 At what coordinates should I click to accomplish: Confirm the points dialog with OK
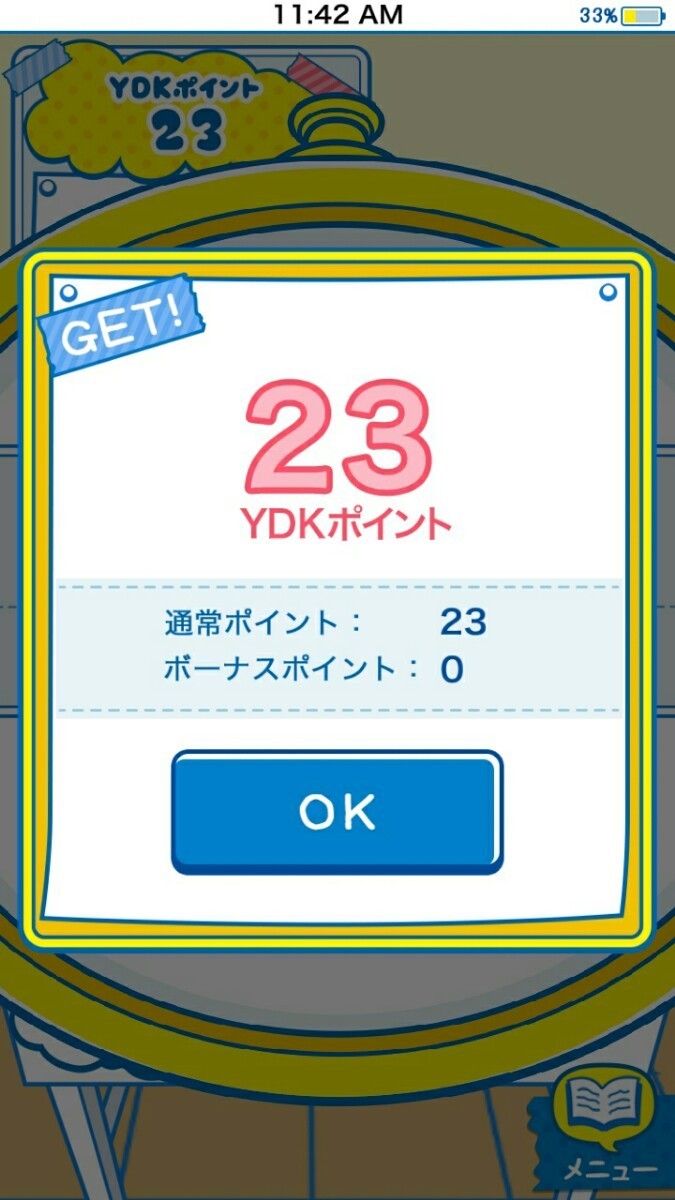337,811
